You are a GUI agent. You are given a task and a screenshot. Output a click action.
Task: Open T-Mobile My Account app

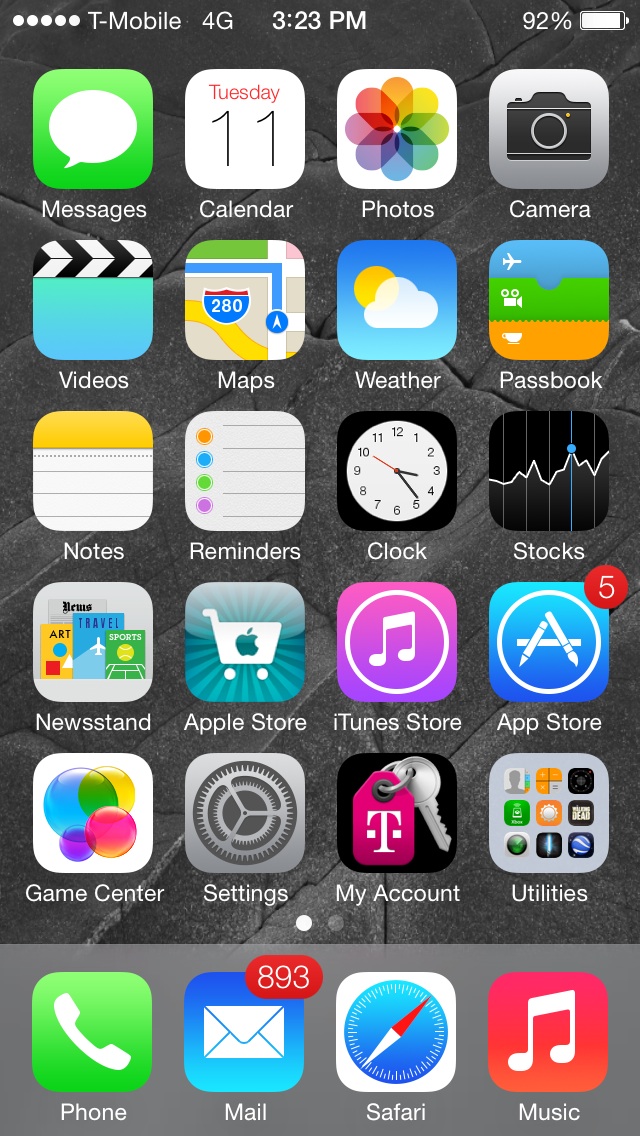tap(396, 813)
